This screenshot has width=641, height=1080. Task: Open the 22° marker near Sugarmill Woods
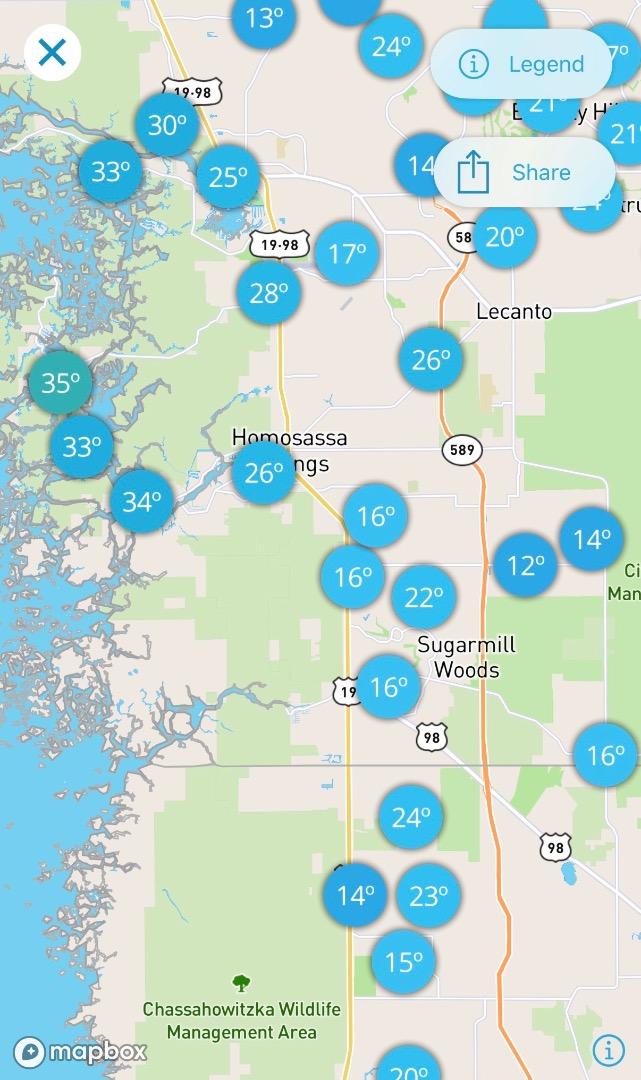coord(423,597)
